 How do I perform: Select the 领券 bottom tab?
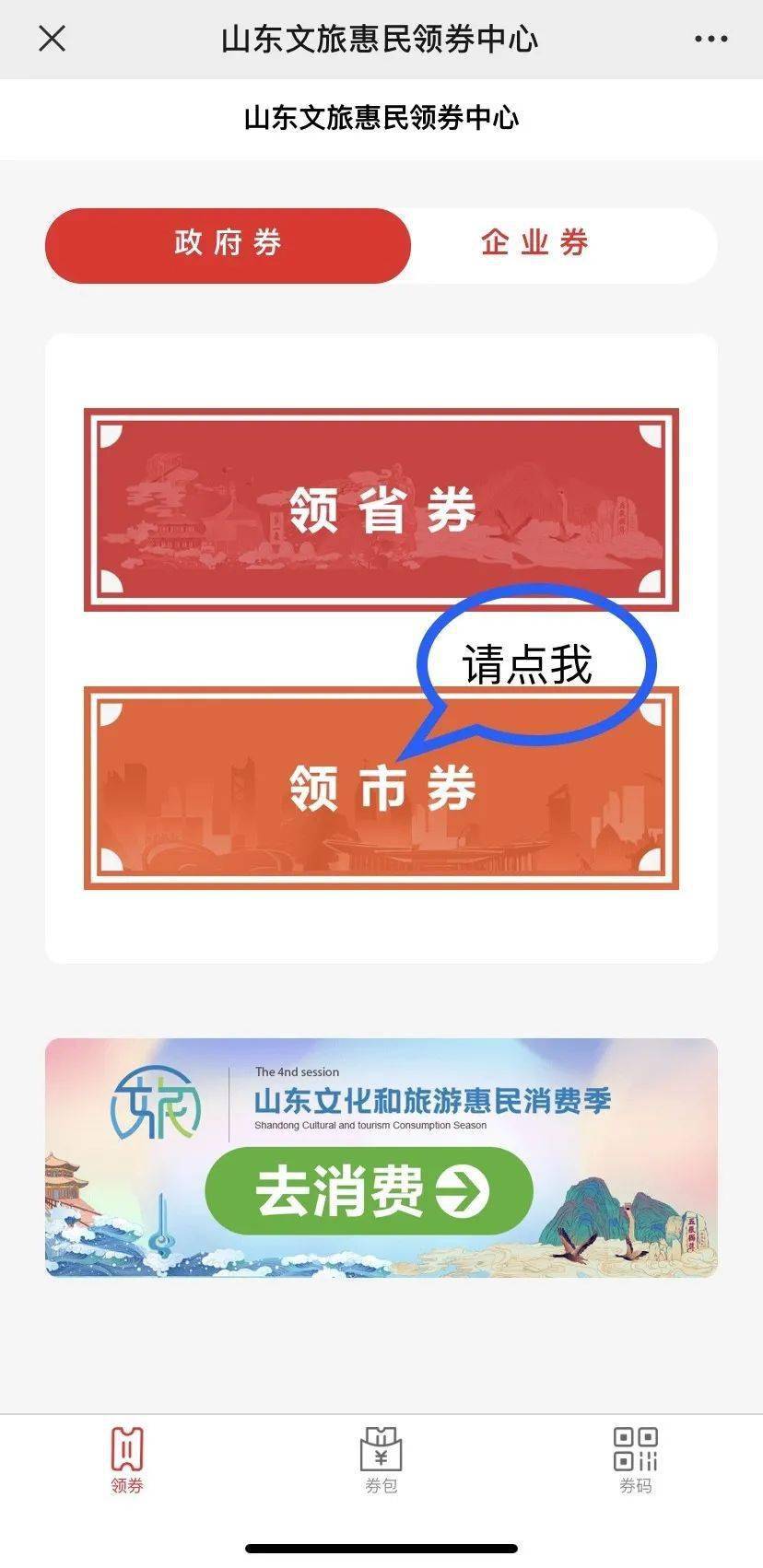coord(127,1459)
